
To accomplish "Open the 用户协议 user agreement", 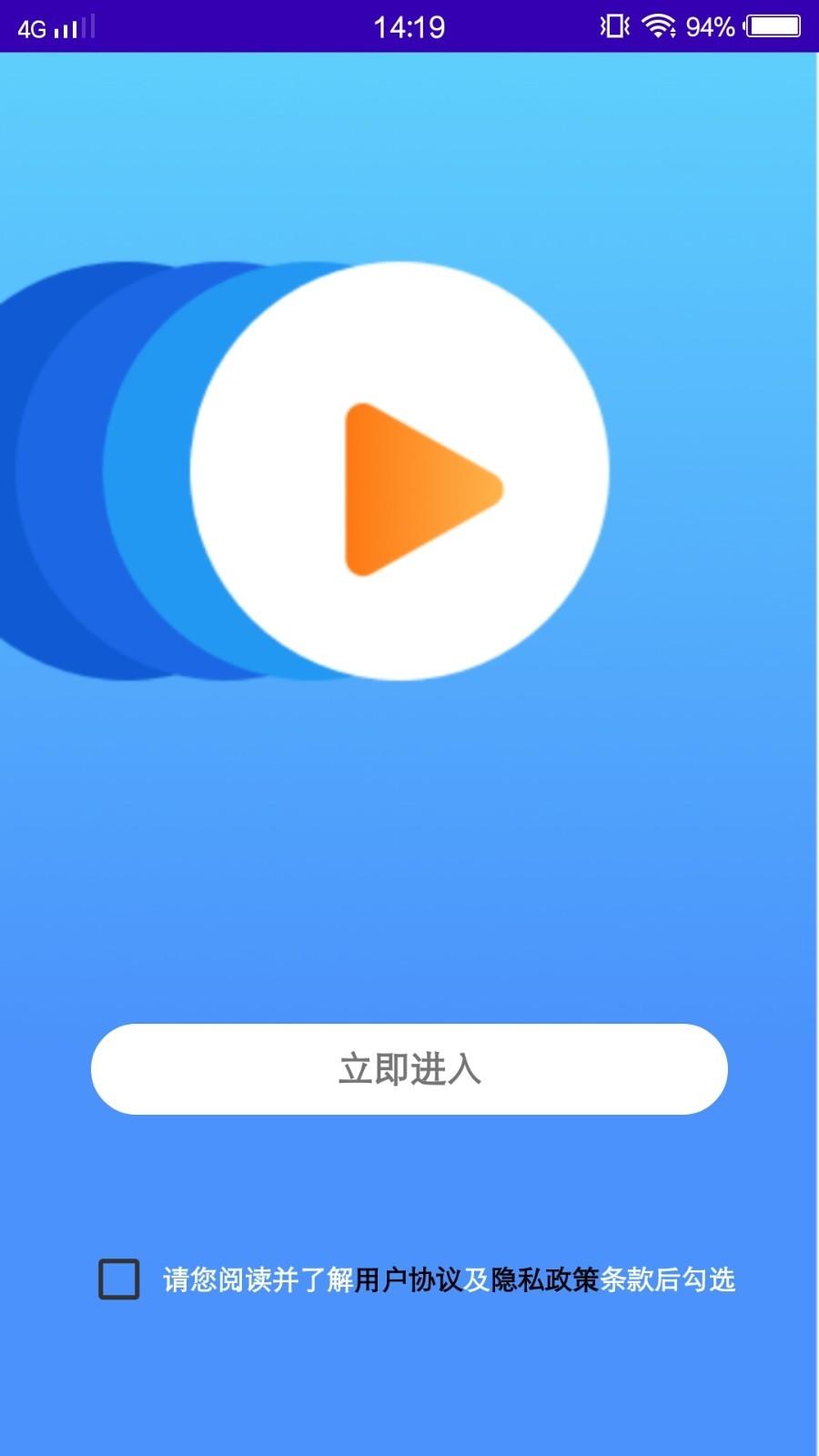I will (411, 1280).
